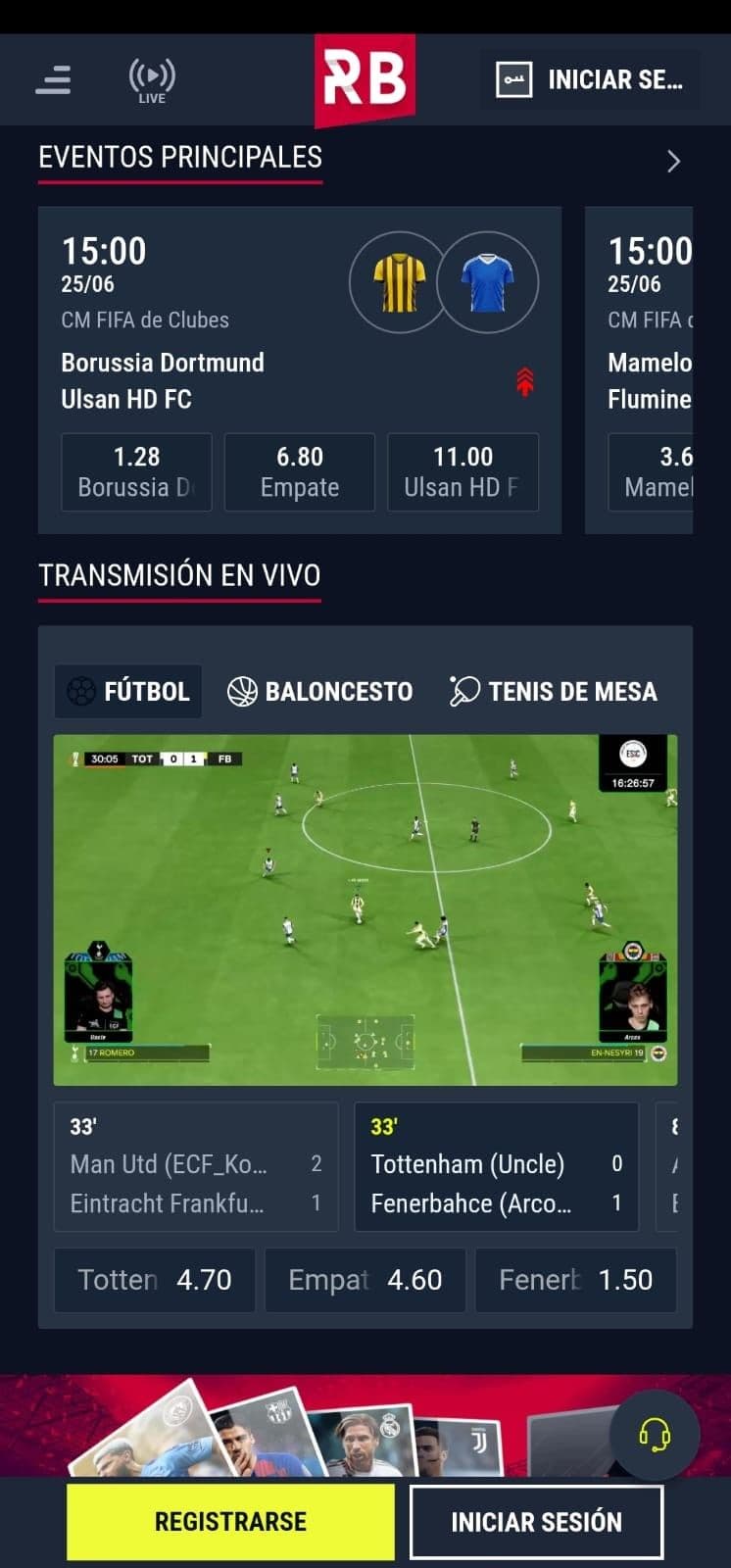Image resolution: width=731 pixels, height=1568 pixels.
Task: Switch to the Baloncesto tab
Action: 319,691
